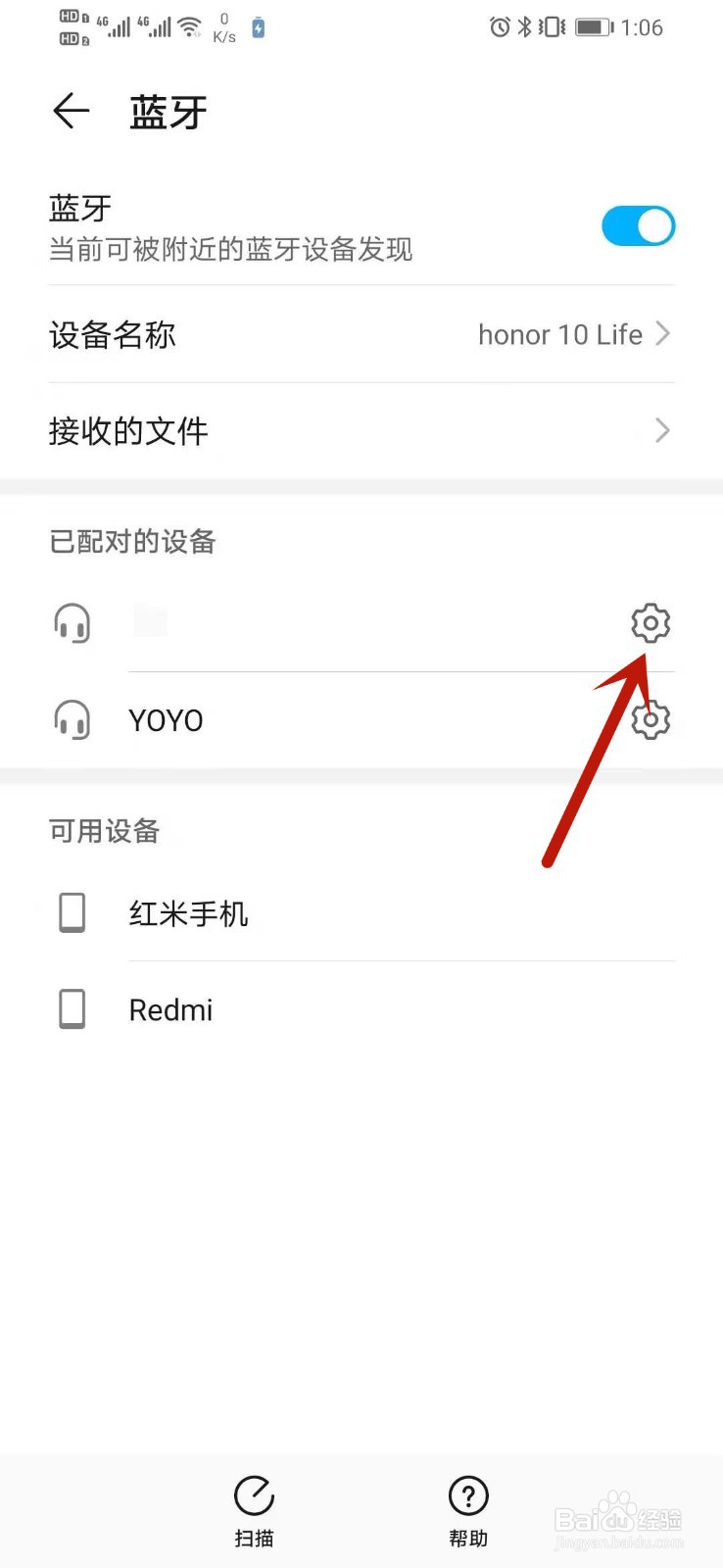Tap the phone icon beside 红米手机
The width and height of the screenshot is (723, 1568).
pyautogui.click(x=71, y=911)
